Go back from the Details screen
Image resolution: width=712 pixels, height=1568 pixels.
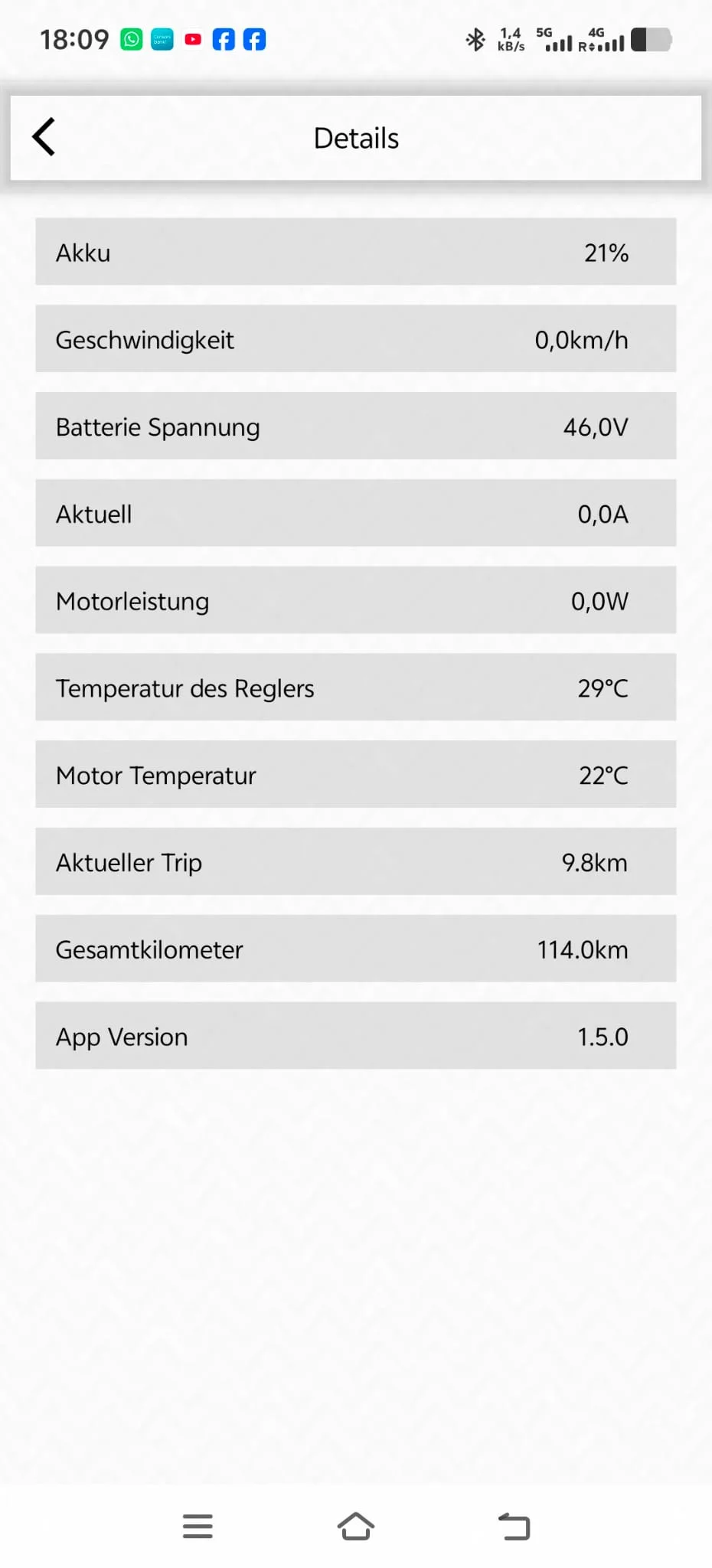coord(44,137)
